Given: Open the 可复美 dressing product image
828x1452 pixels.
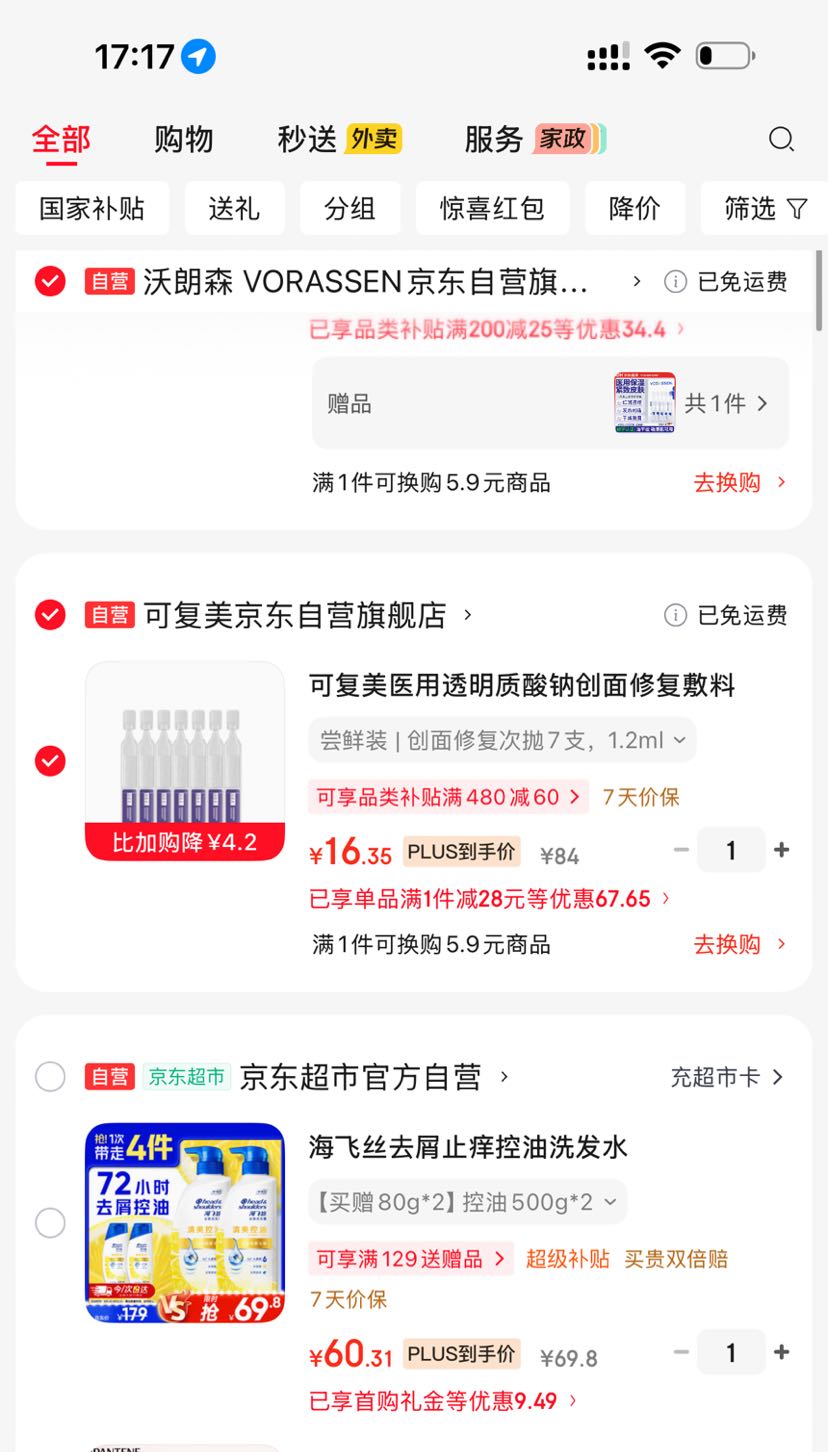Looking at the screenshot, I should coord(185,761).
